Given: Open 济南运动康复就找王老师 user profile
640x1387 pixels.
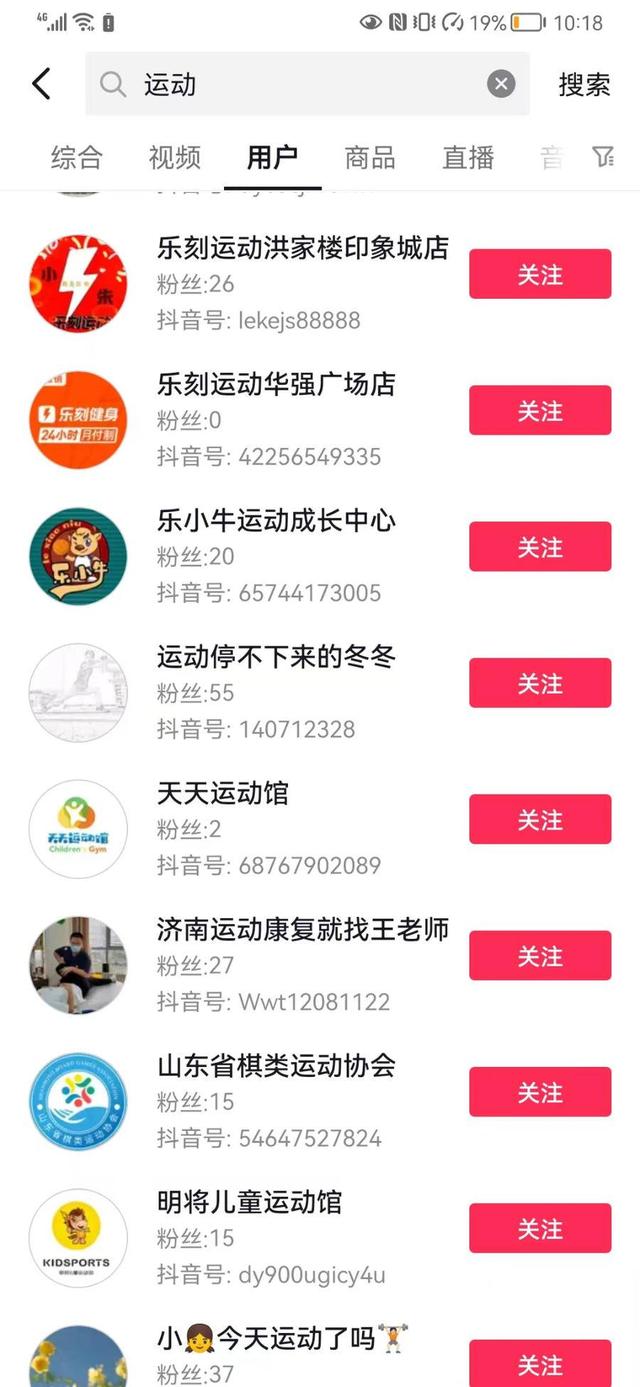Looking at the screenshot, I should [302, 929].
